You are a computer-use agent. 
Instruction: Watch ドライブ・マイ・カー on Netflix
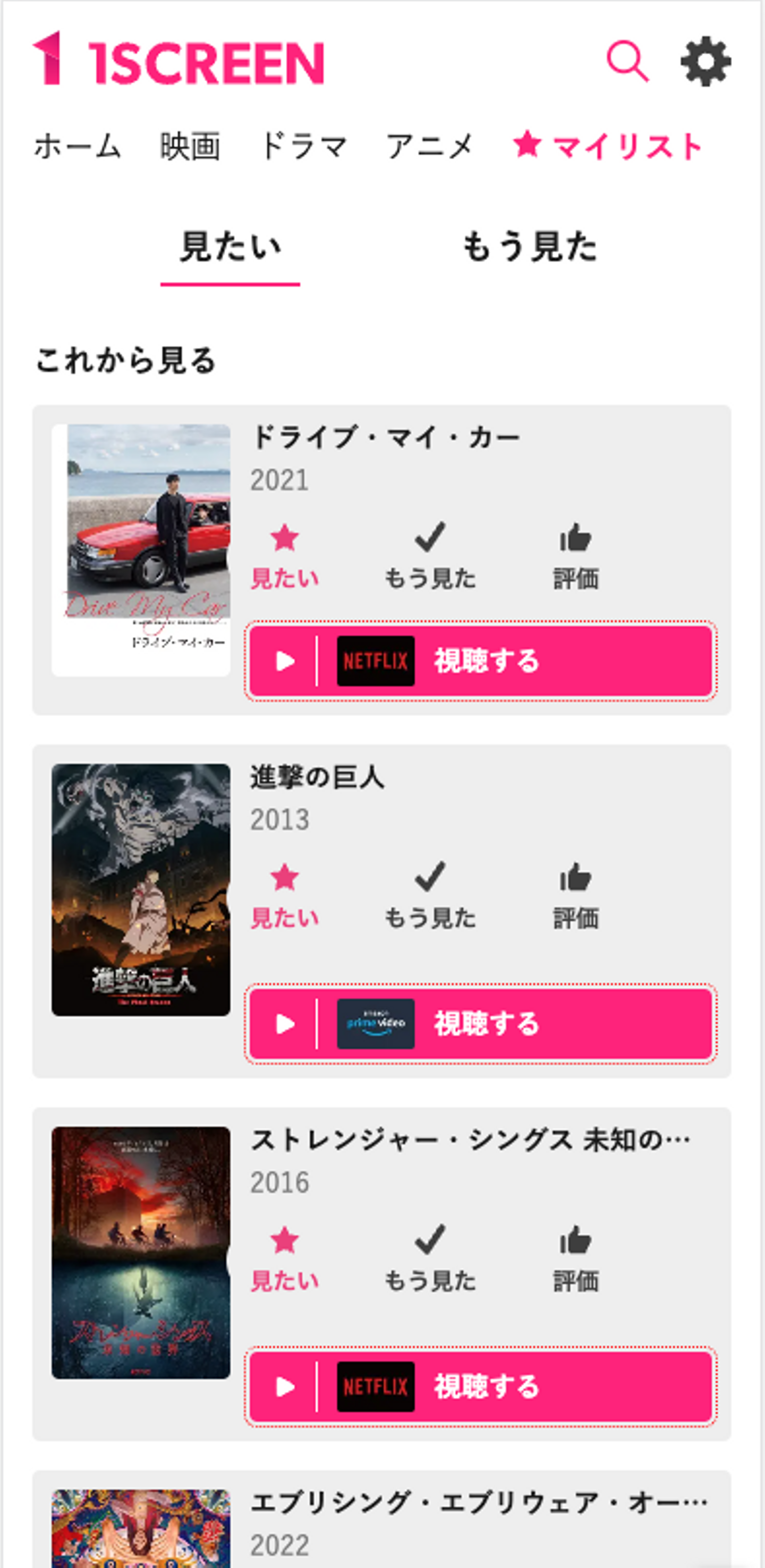point(481,661)
